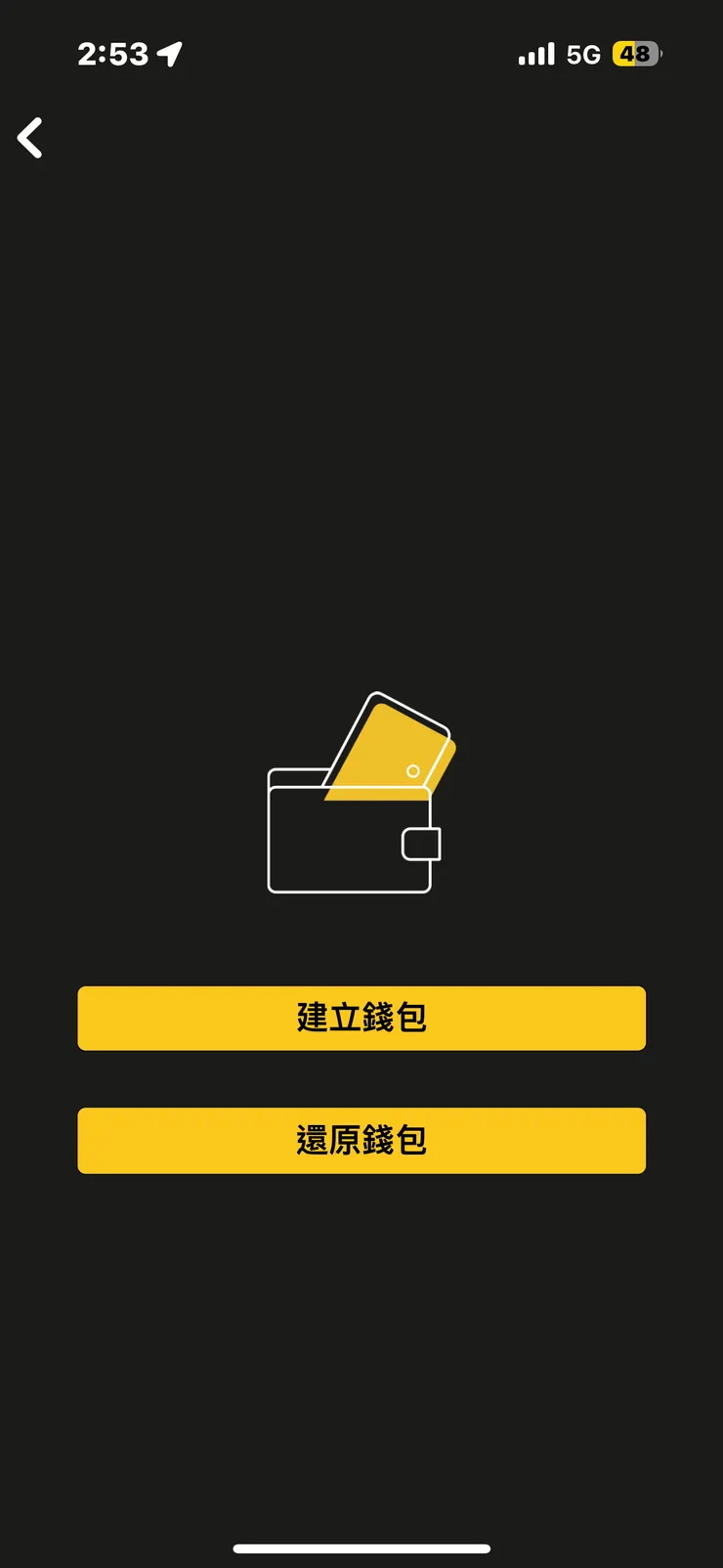This screenshot has width=723, height=1568.
Task: Select 建立錢包 to create a wallet
Action: coord(361,1018)
